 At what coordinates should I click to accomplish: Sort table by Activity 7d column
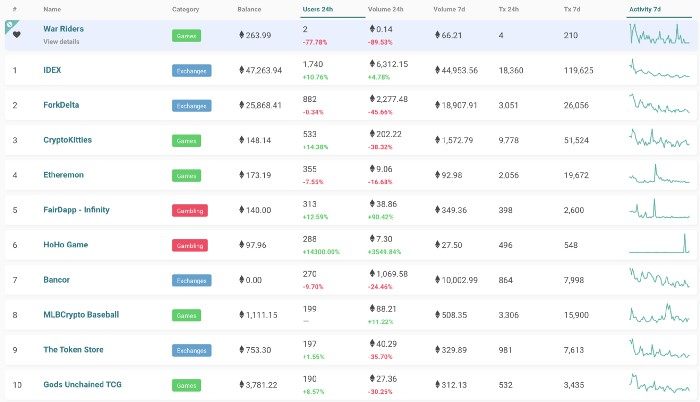pos(646,9)
